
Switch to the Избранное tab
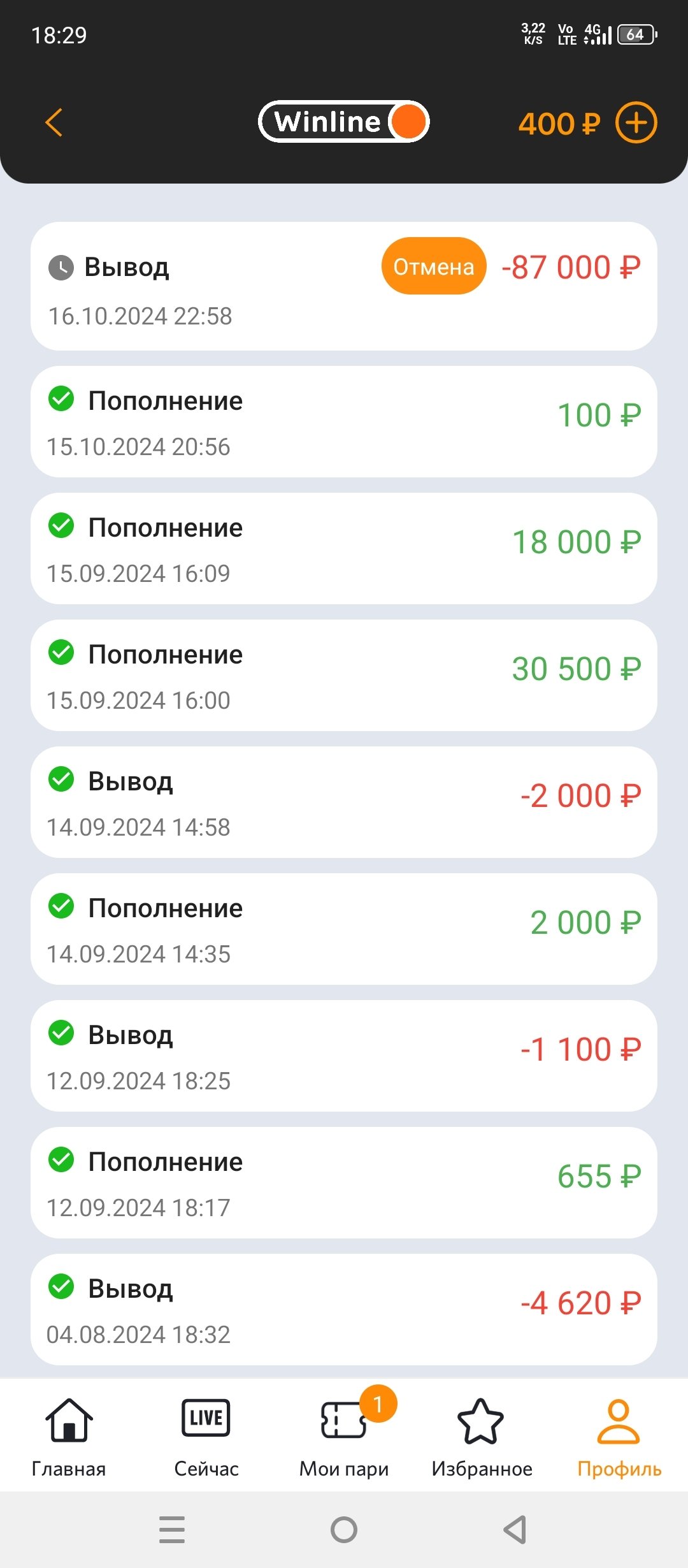click(x=482, y=1438)
